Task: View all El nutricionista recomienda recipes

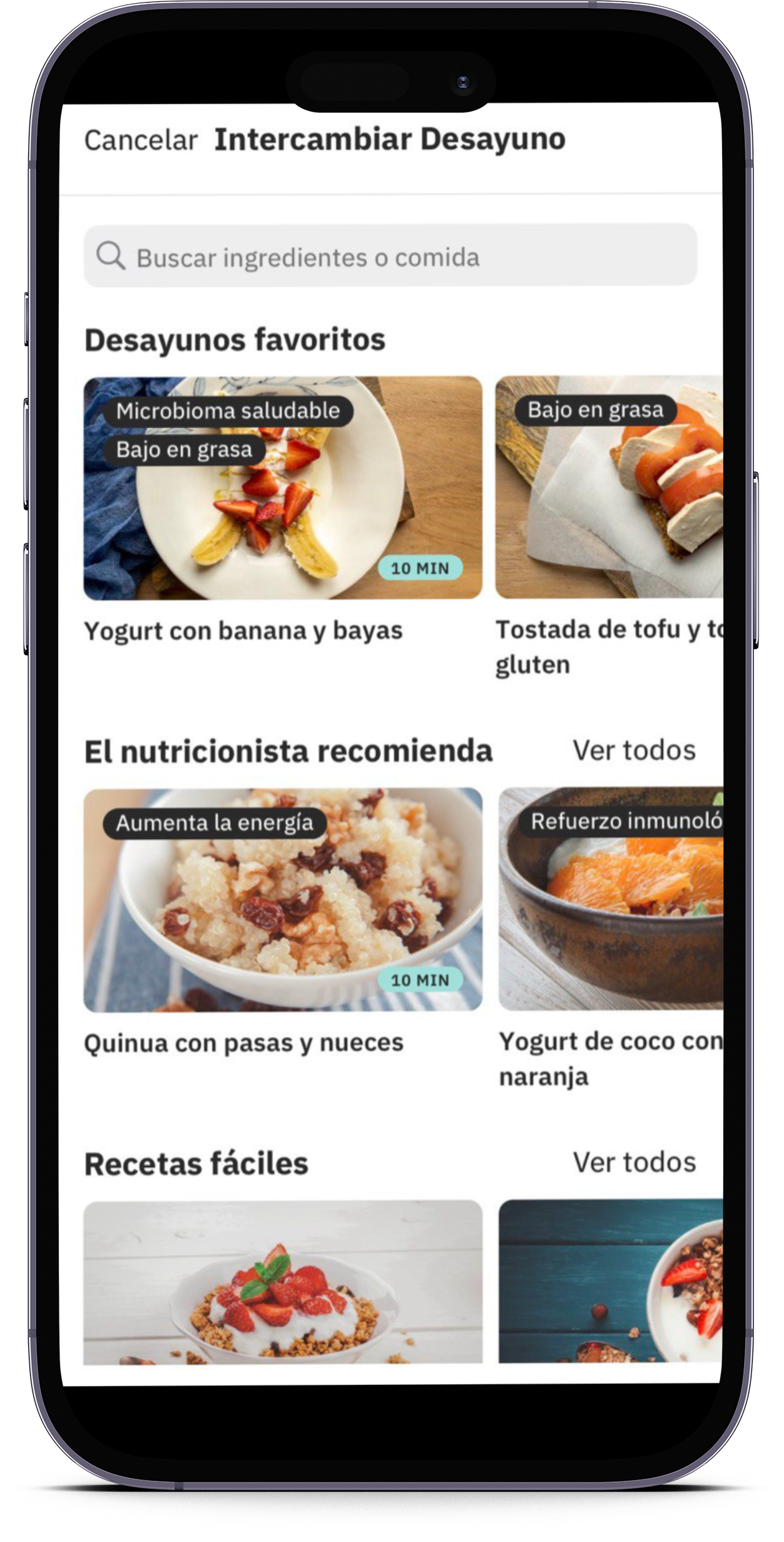Action: point(633,750)
